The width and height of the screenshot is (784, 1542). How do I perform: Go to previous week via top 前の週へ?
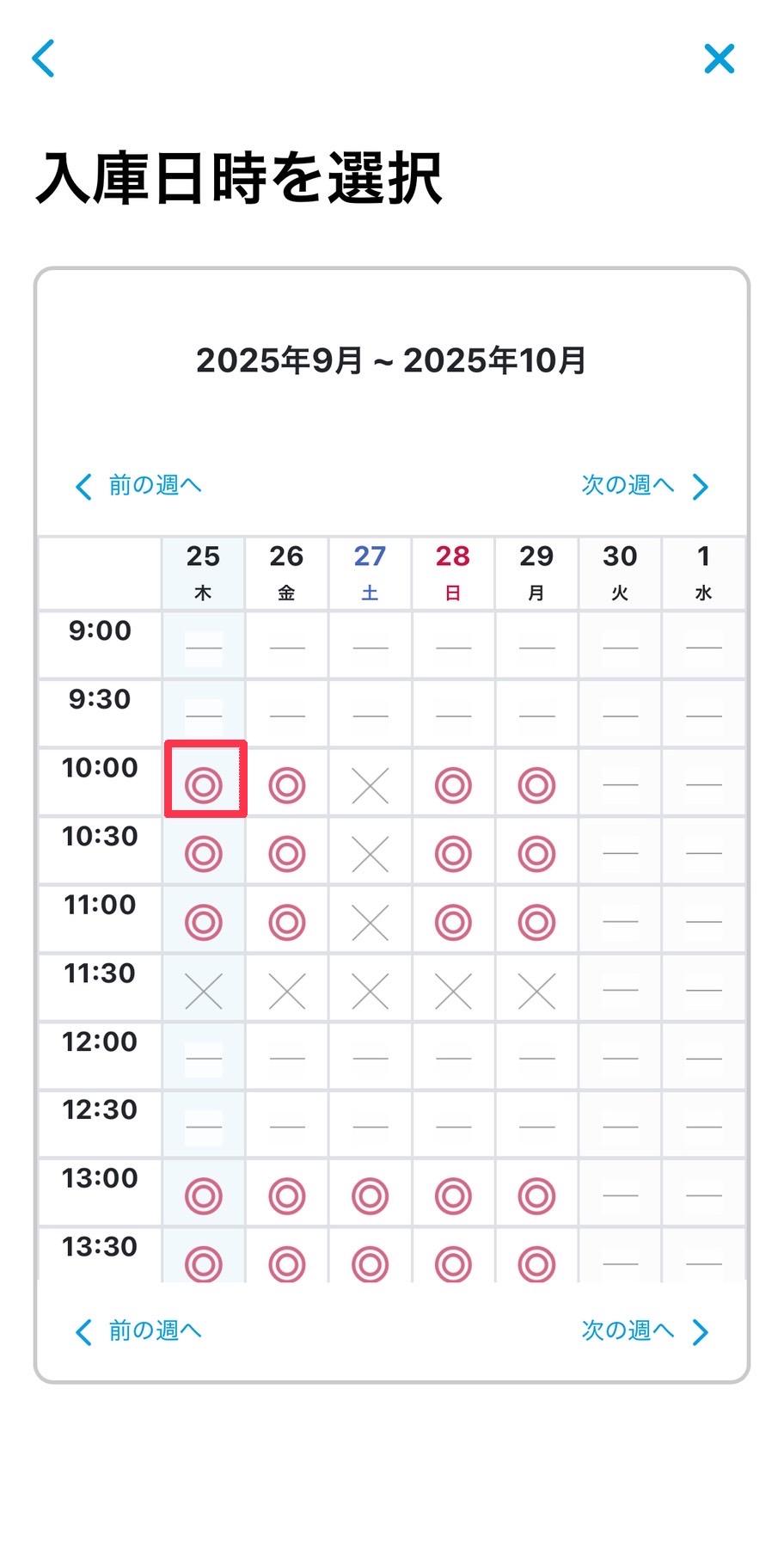coord(139,486)
